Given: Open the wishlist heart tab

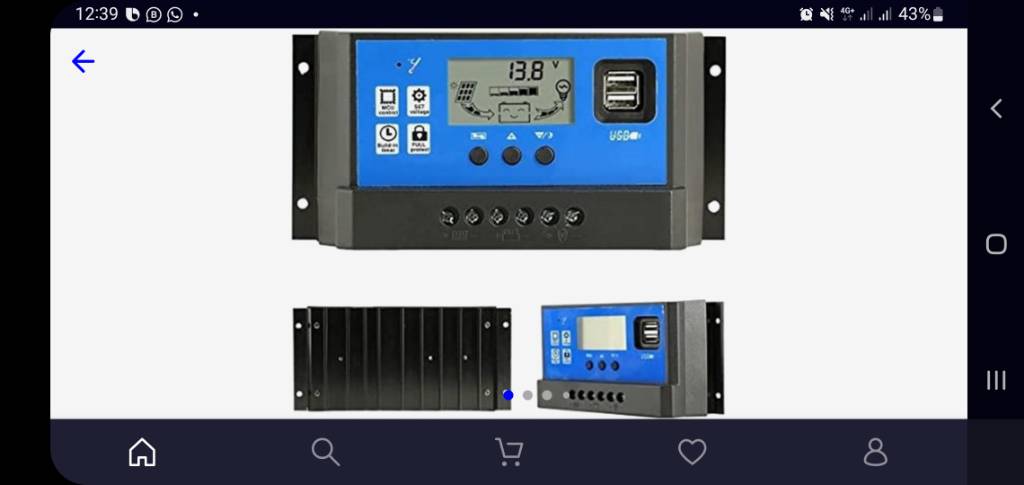Looking at the screenshot, I should [x=692, y=452].
